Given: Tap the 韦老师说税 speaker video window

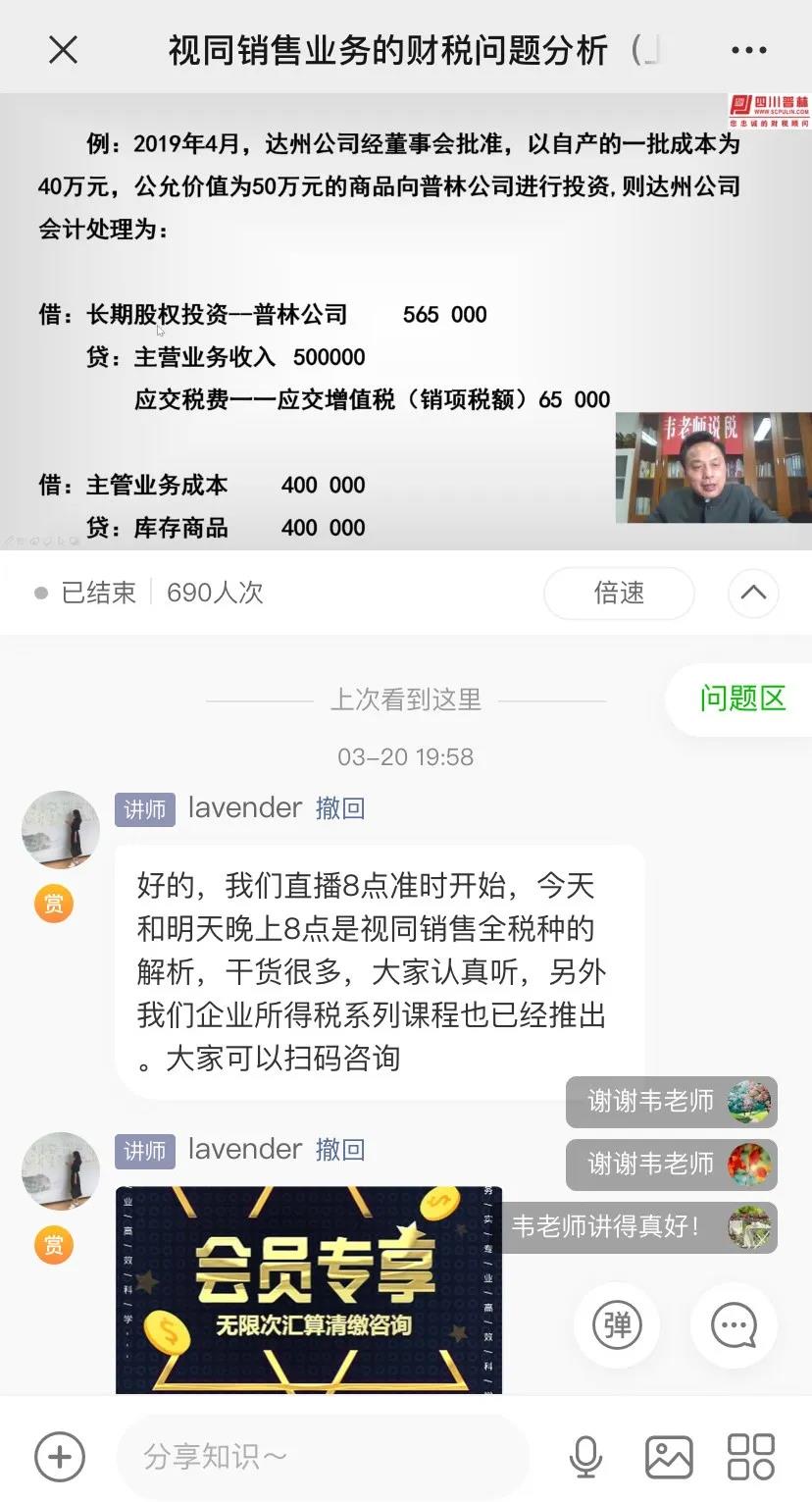Looking at the screenshot, I should 713,468.
